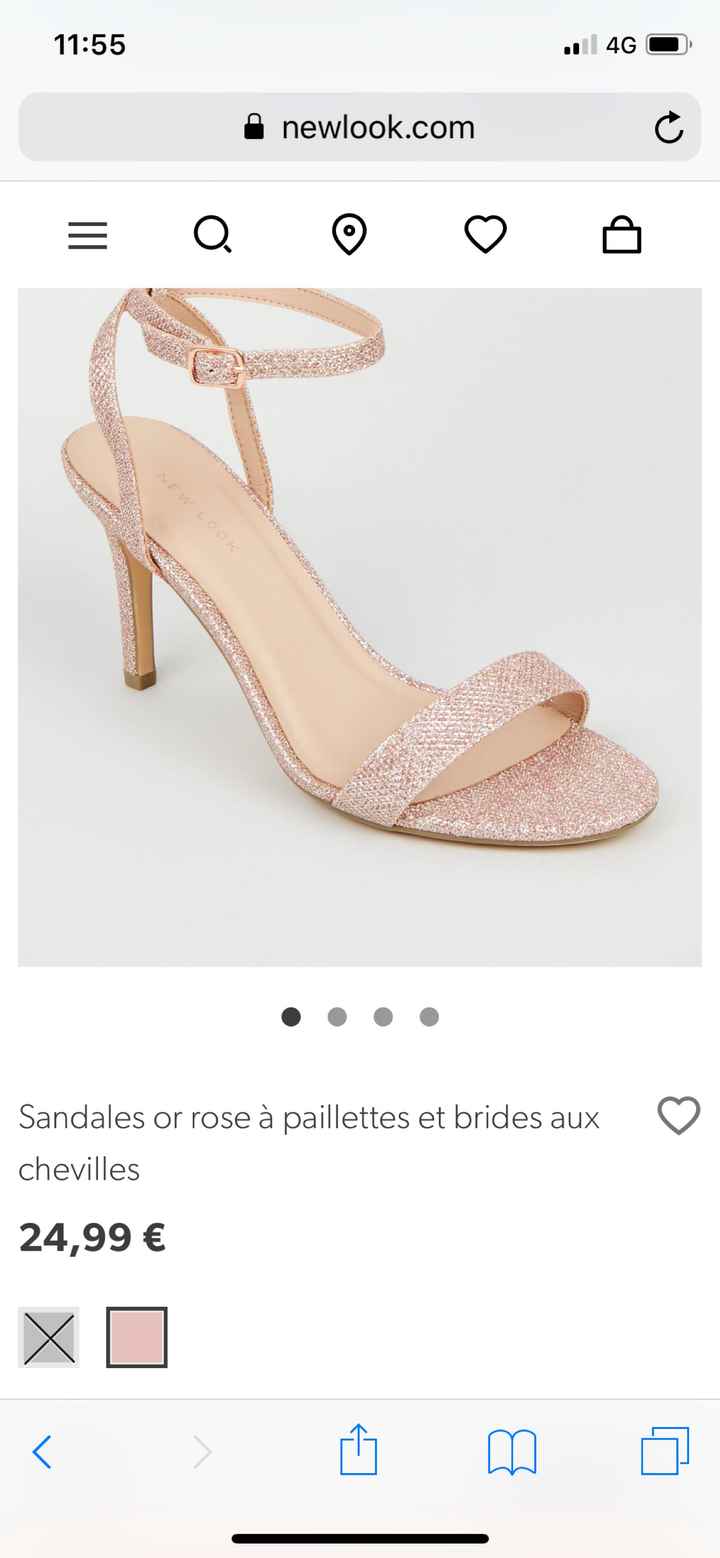Image resolution: width=720 pixels, height=1558 pixels.
Task: Tap the product title Sandales or rose
Action: 308,1143
